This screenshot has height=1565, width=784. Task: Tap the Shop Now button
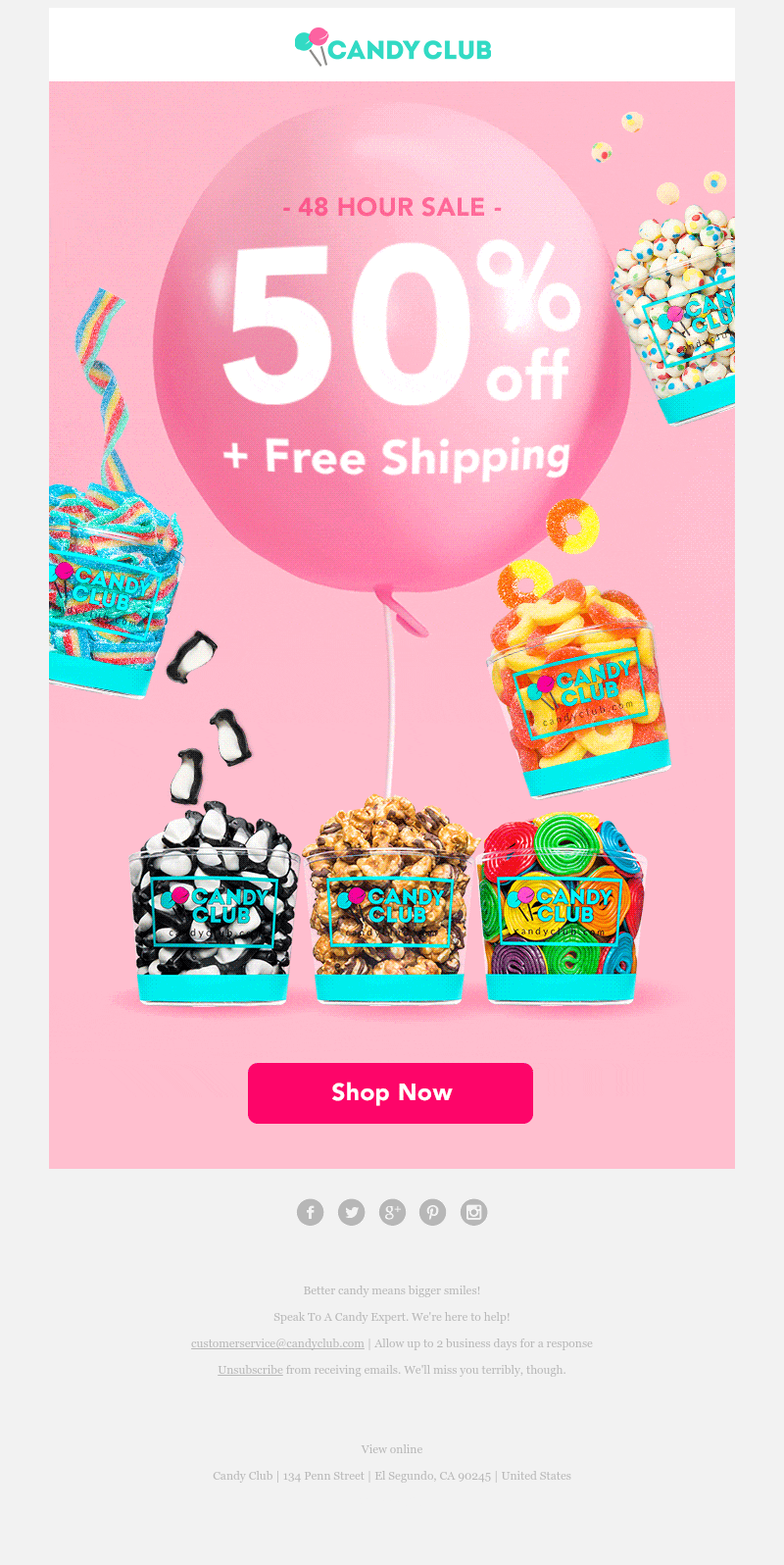pos(390,1092)
